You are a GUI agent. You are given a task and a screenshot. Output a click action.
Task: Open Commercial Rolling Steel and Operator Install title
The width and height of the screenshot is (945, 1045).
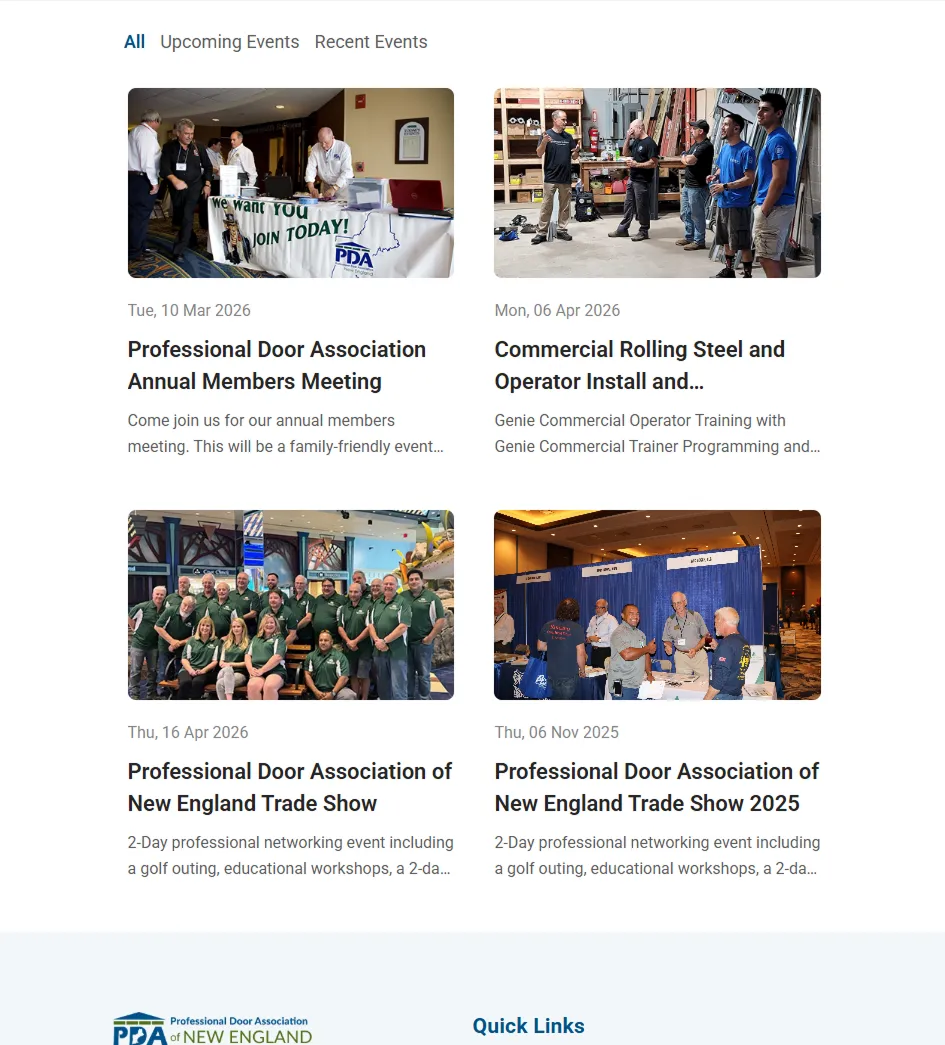coord(640,365)
